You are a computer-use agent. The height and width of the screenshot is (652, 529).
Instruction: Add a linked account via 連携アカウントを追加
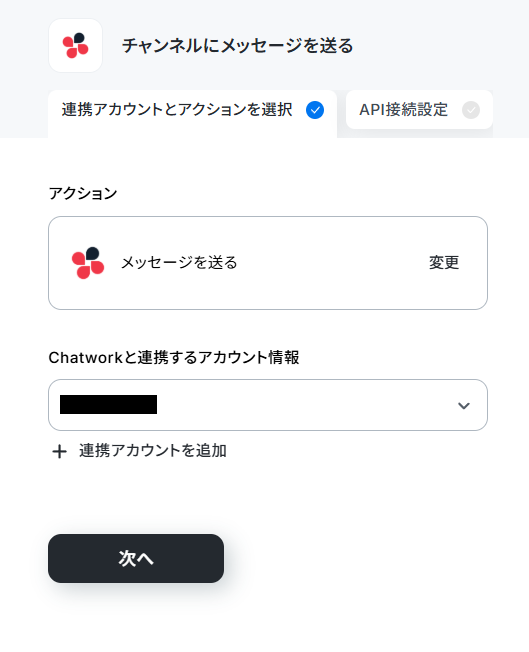(139, 451)
